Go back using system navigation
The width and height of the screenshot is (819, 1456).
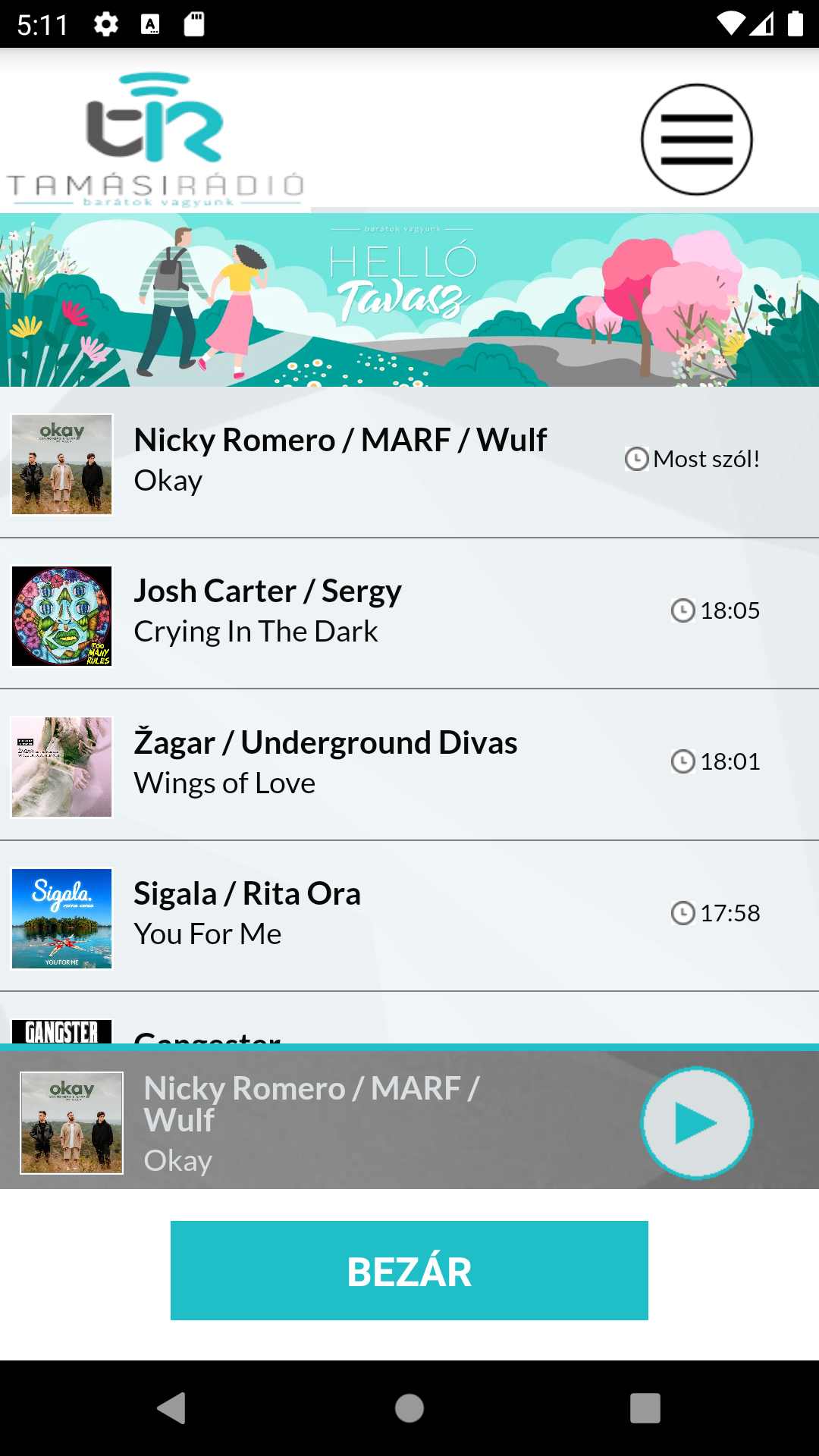tap(172, 1408)
